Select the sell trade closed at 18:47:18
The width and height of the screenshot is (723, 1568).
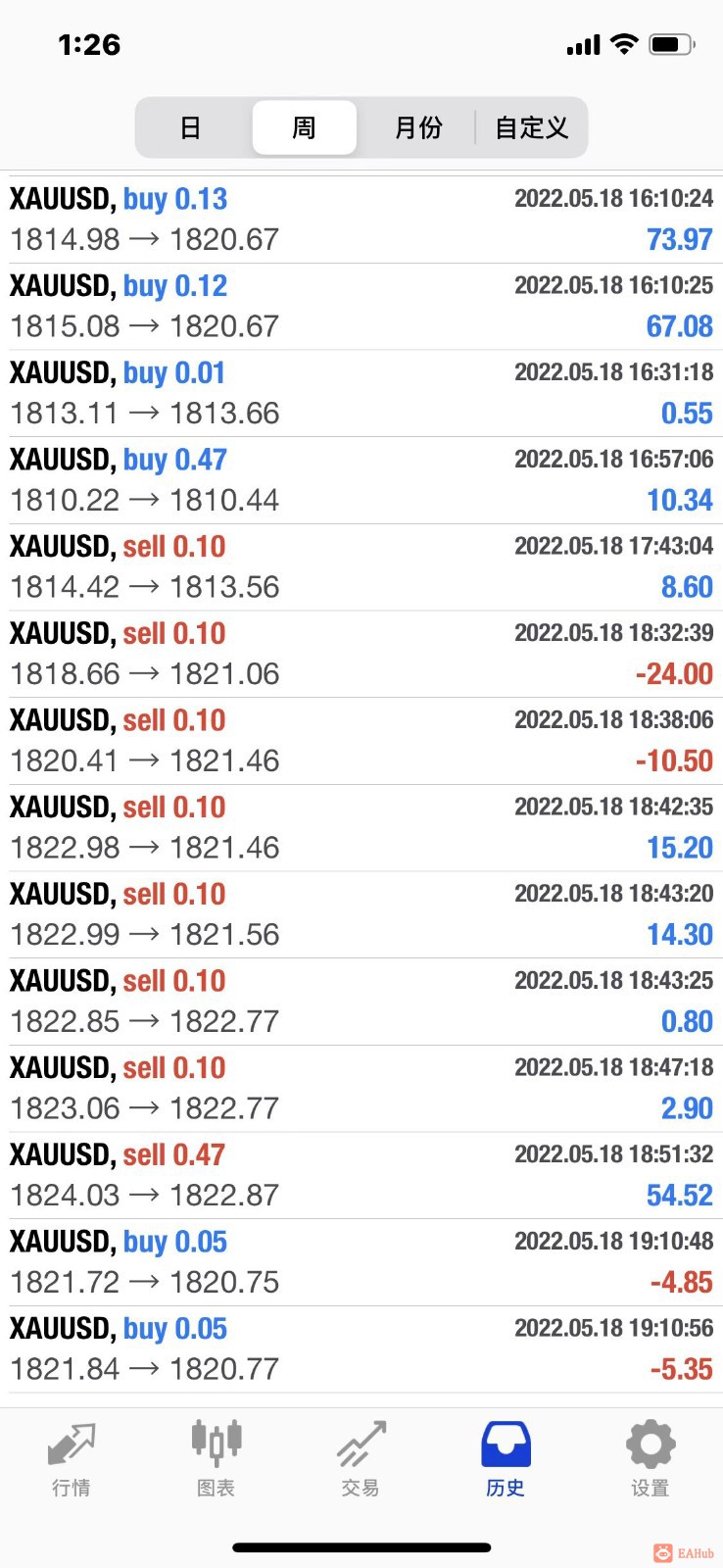[x=361, y=1088]
